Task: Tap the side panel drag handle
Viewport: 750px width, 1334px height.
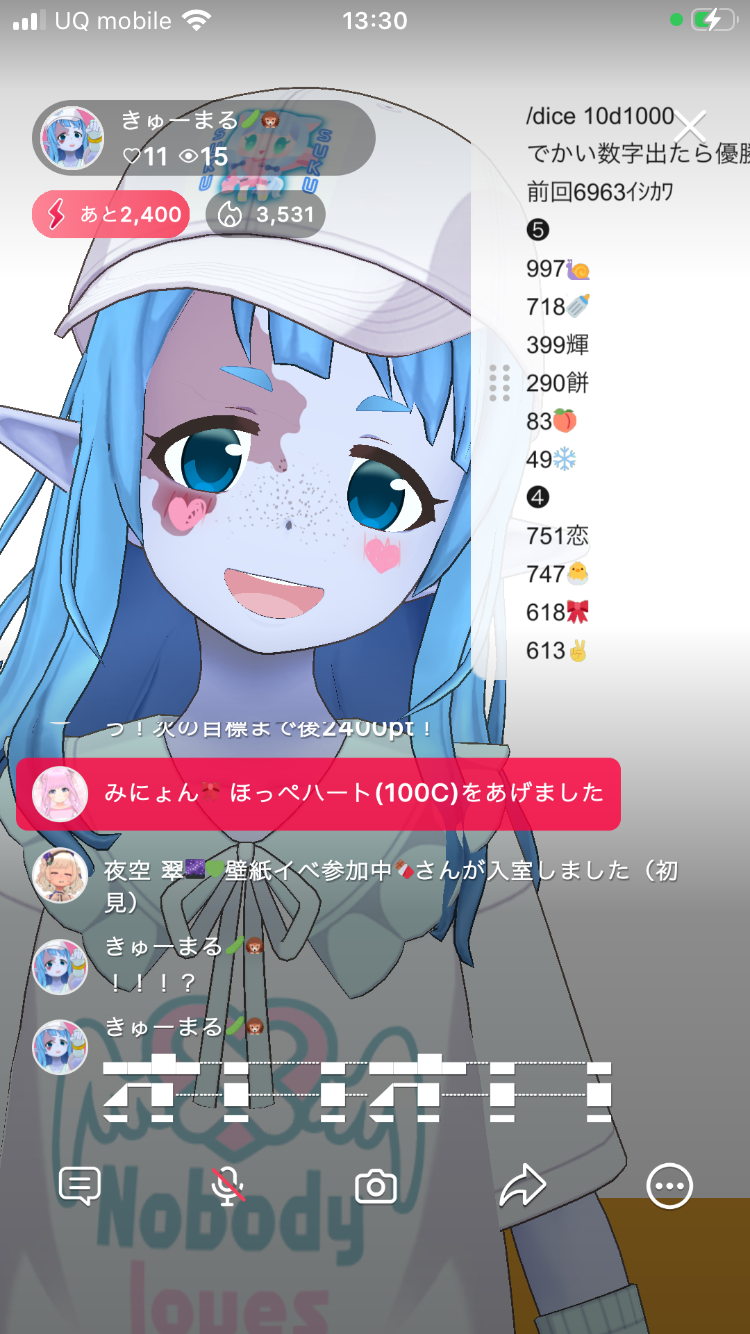Action: tap(500, 384)
